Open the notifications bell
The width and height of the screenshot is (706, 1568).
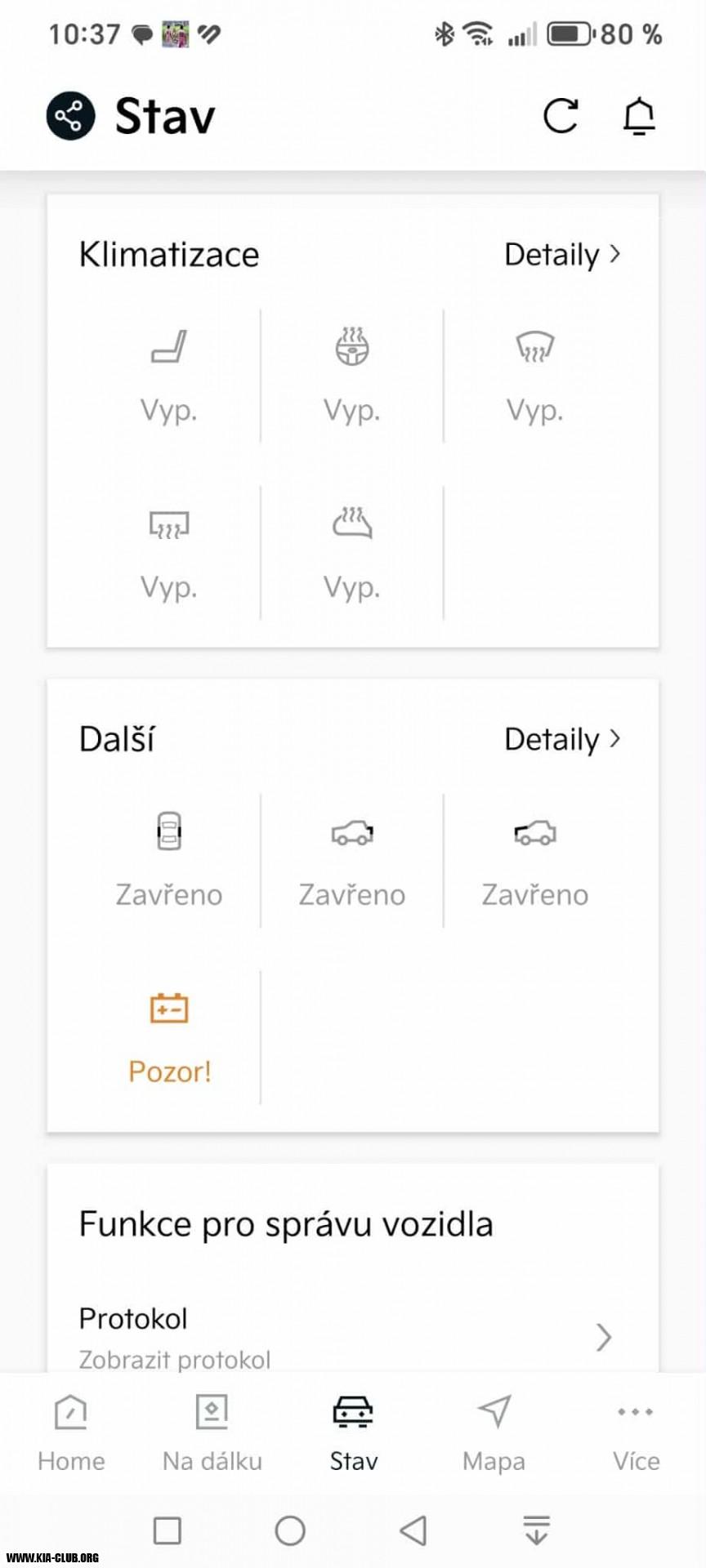click(639, 116)
